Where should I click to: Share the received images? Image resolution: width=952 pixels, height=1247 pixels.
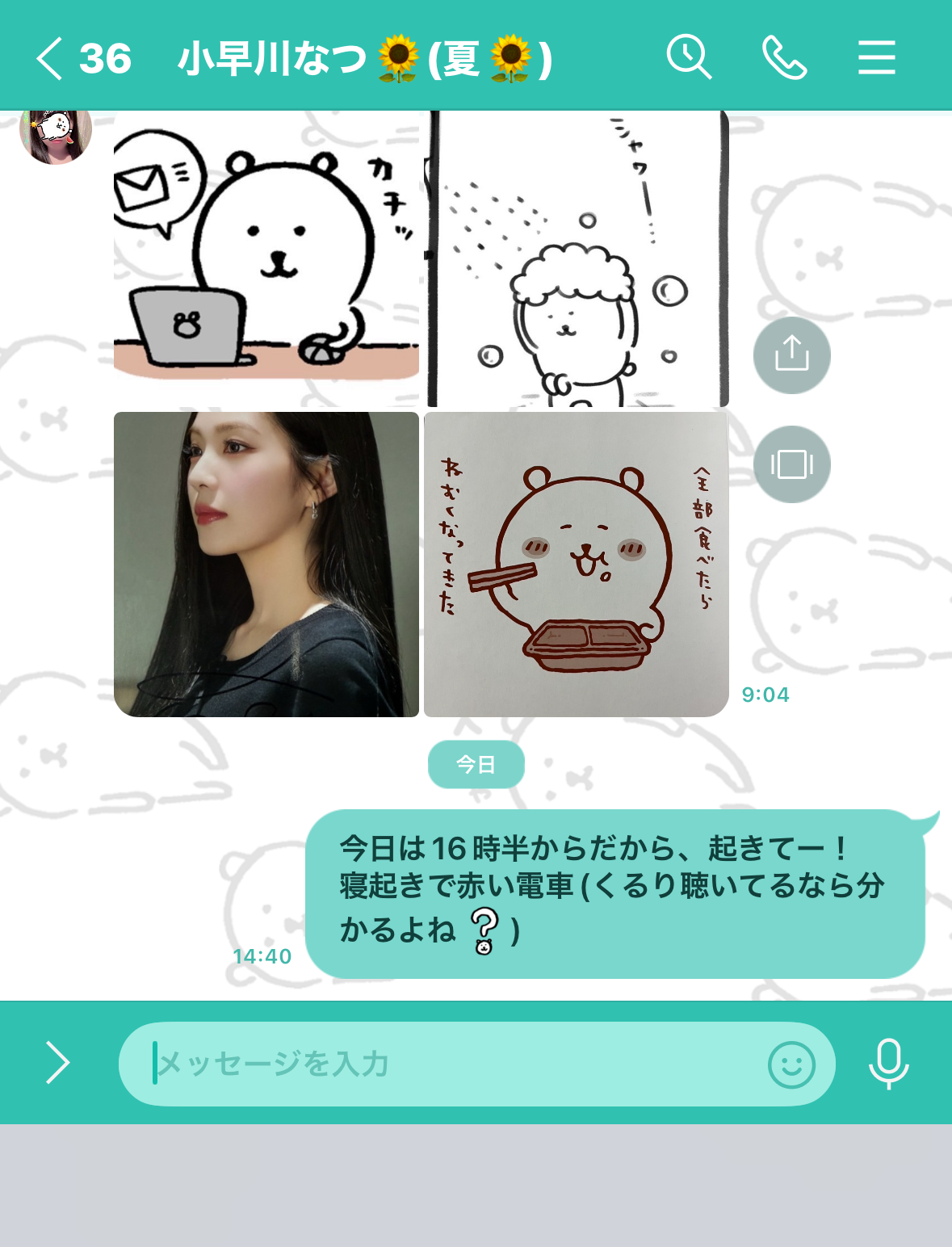coord(791,355)
